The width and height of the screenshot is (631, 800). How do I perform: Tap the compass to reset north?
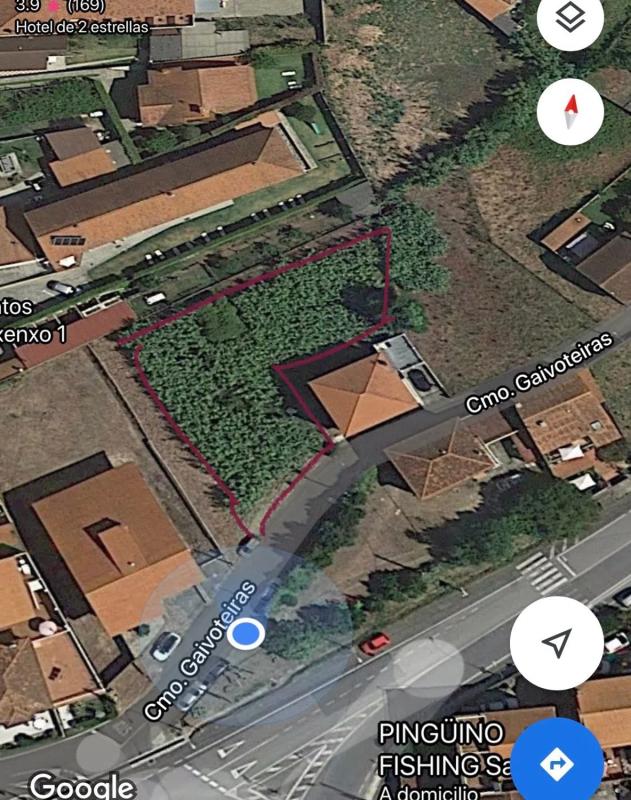point(570,110)
